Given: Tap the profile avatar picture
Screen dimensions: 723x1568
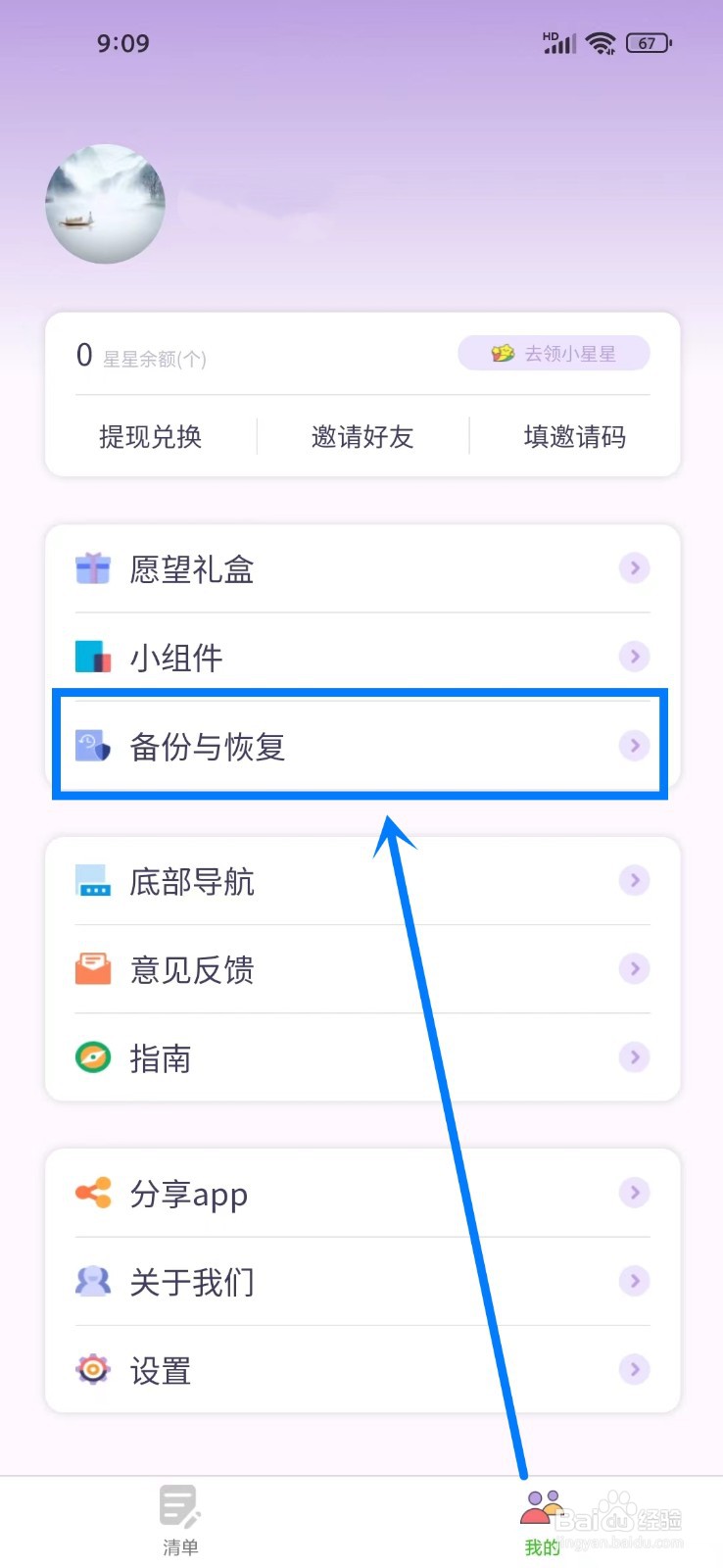Looking at the screenshot, I should pyautogui.click(x=105, y=204).
